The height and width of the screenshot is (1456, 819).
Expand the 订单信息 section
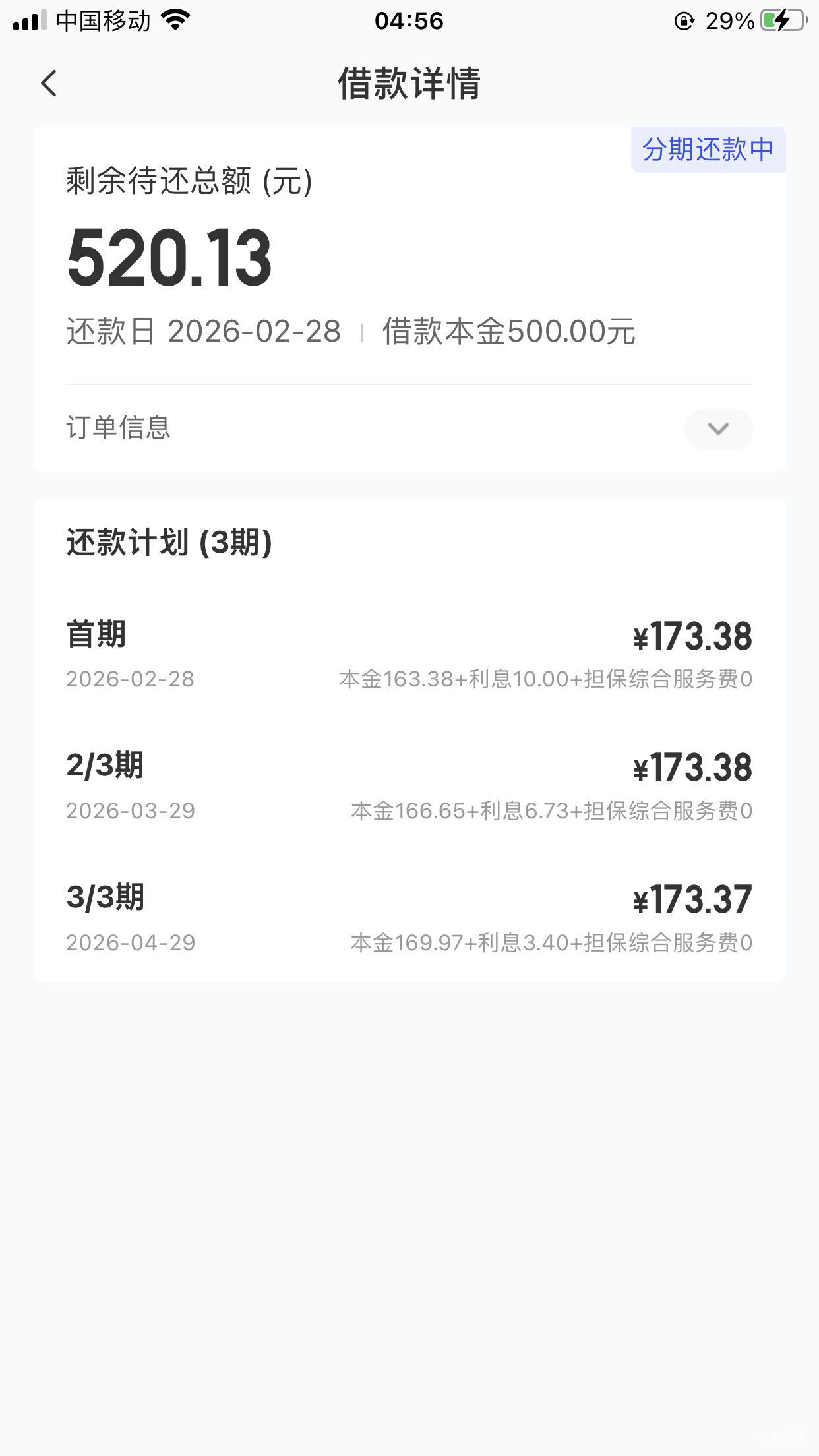pyautogui.click(x=718, y=429)
